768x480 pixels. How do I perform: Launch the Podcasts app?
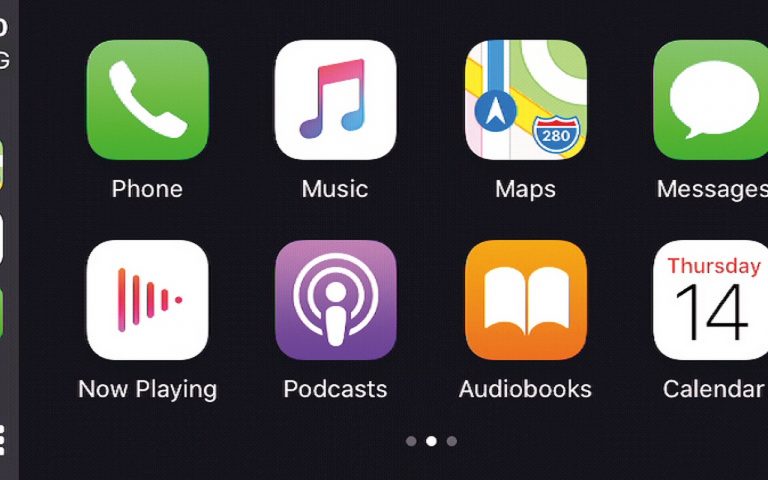click(x=335, y=300)
